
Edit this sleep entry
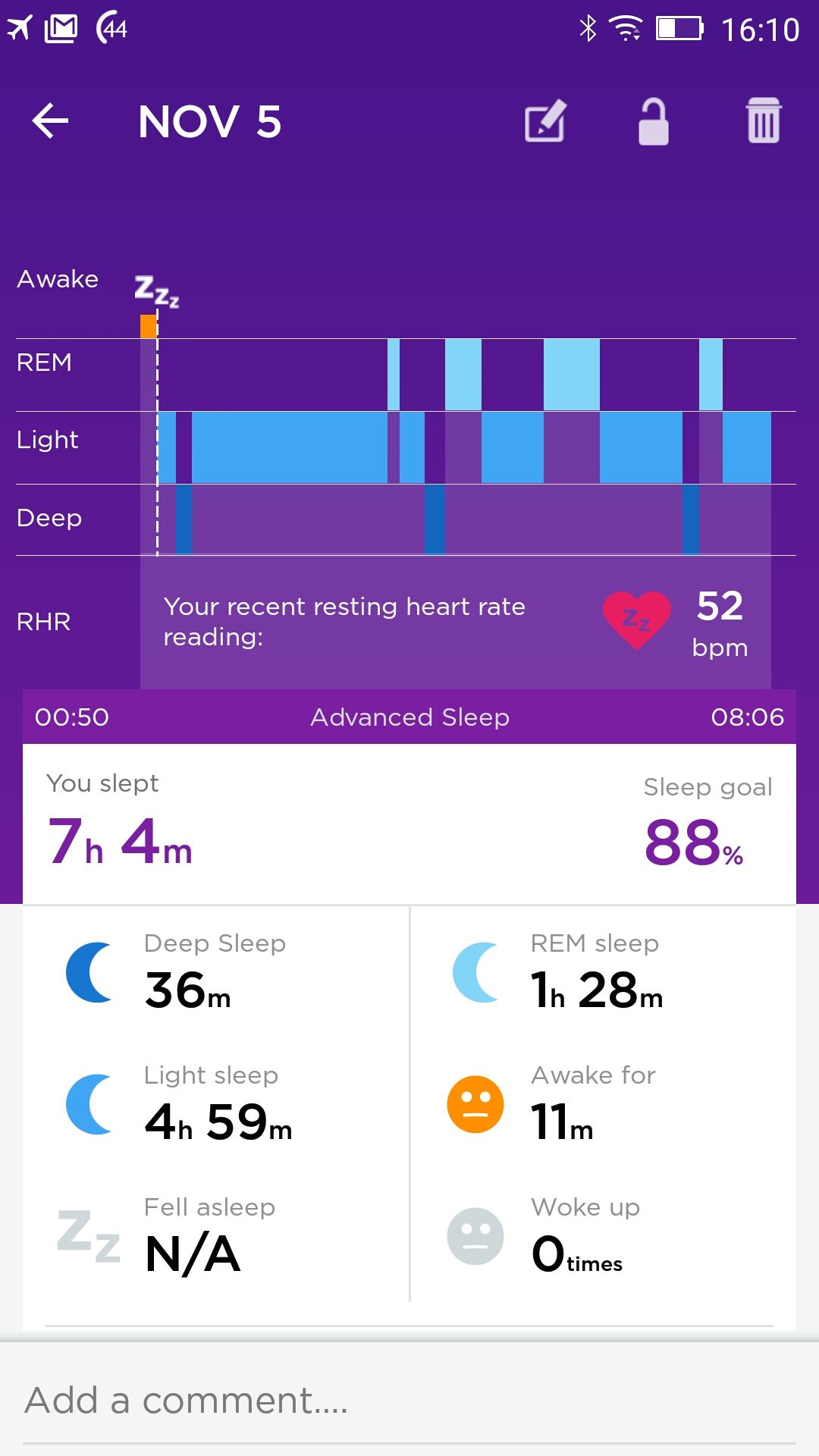(x=546, y=121)
